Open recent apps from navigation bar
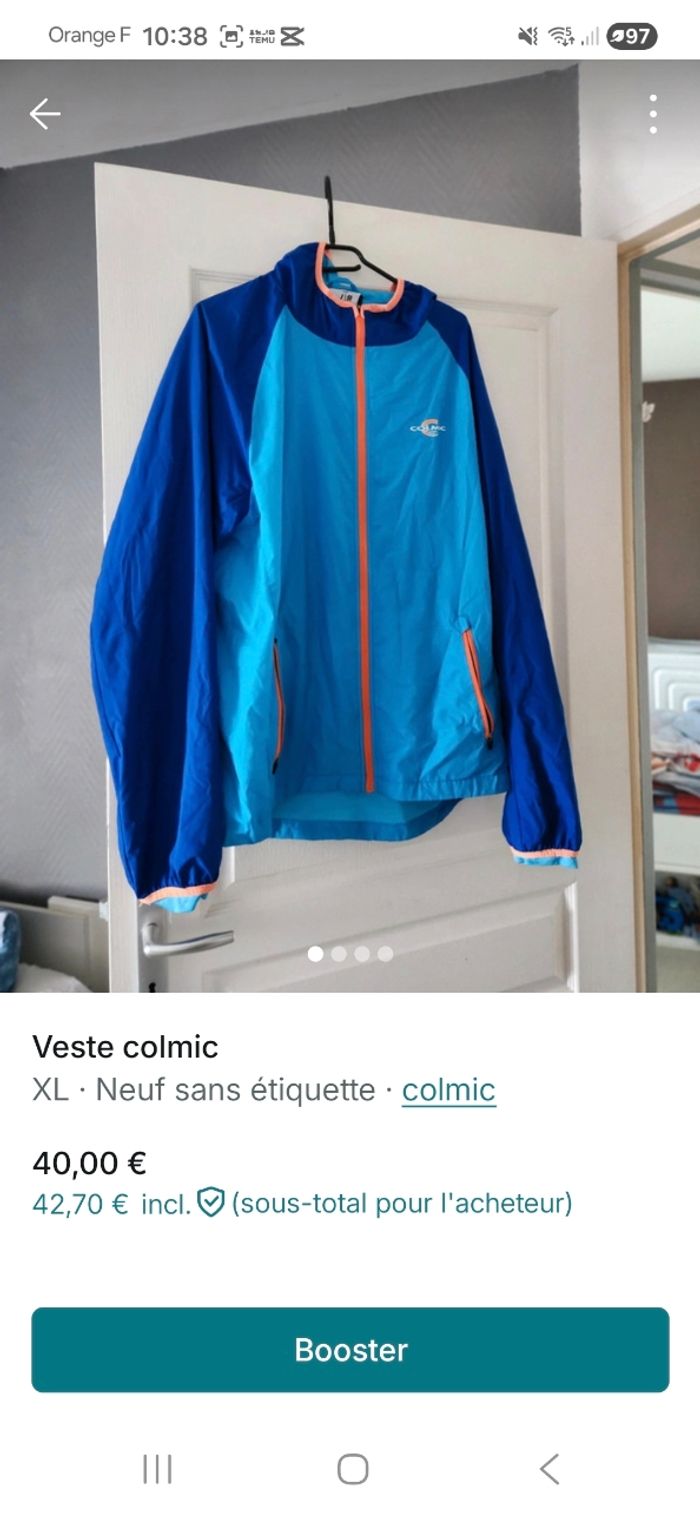Screen dimensions: 700x1517 [157, 1469]
